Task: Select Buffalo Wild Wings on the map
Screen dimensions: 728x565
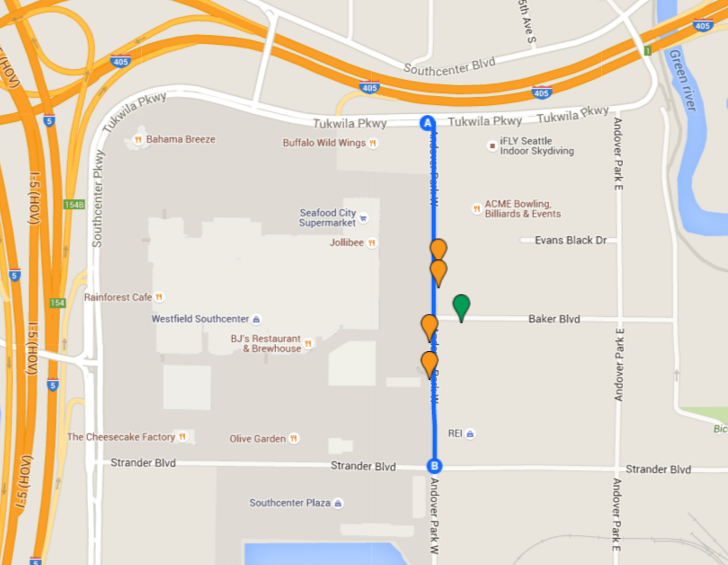Action: [324, 143]
